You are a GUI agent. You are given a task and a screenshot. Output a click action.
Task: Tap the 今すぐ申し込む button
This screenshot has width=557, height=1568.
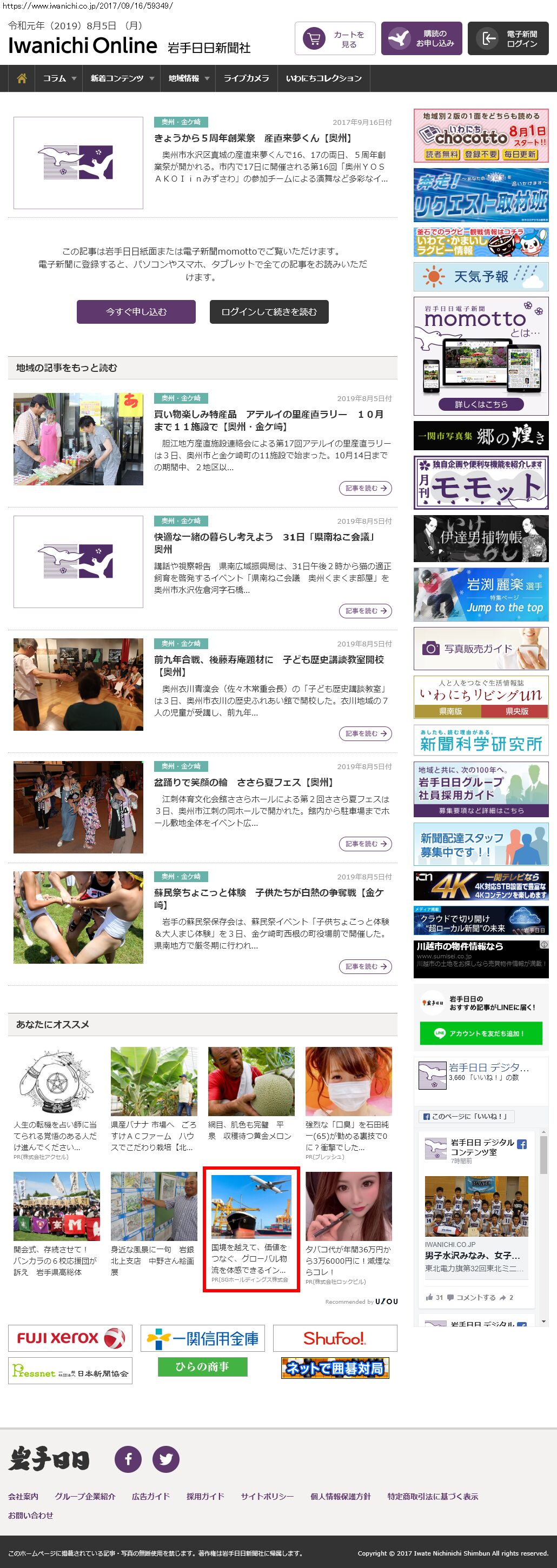click(x=136, y=312)
